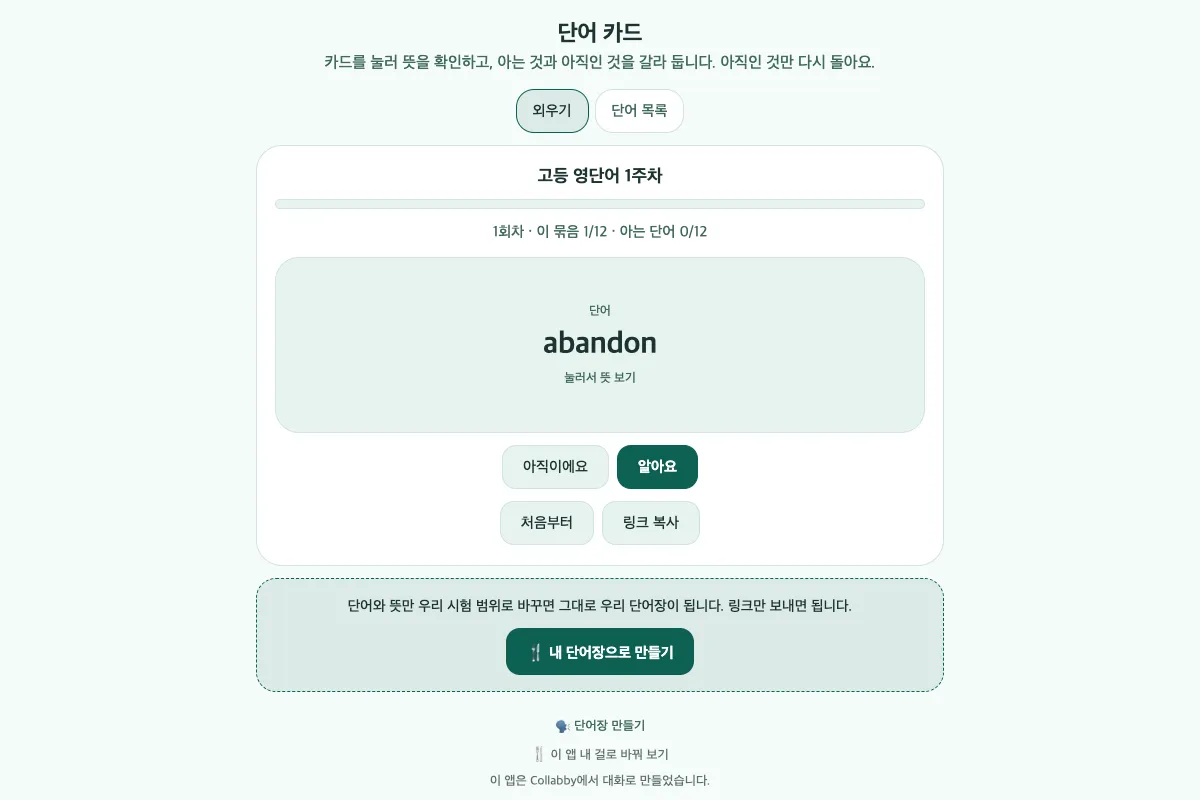Tap 내 단어장으로 만들기
The width and height of the screenshot is (1200, 800).
600,652
